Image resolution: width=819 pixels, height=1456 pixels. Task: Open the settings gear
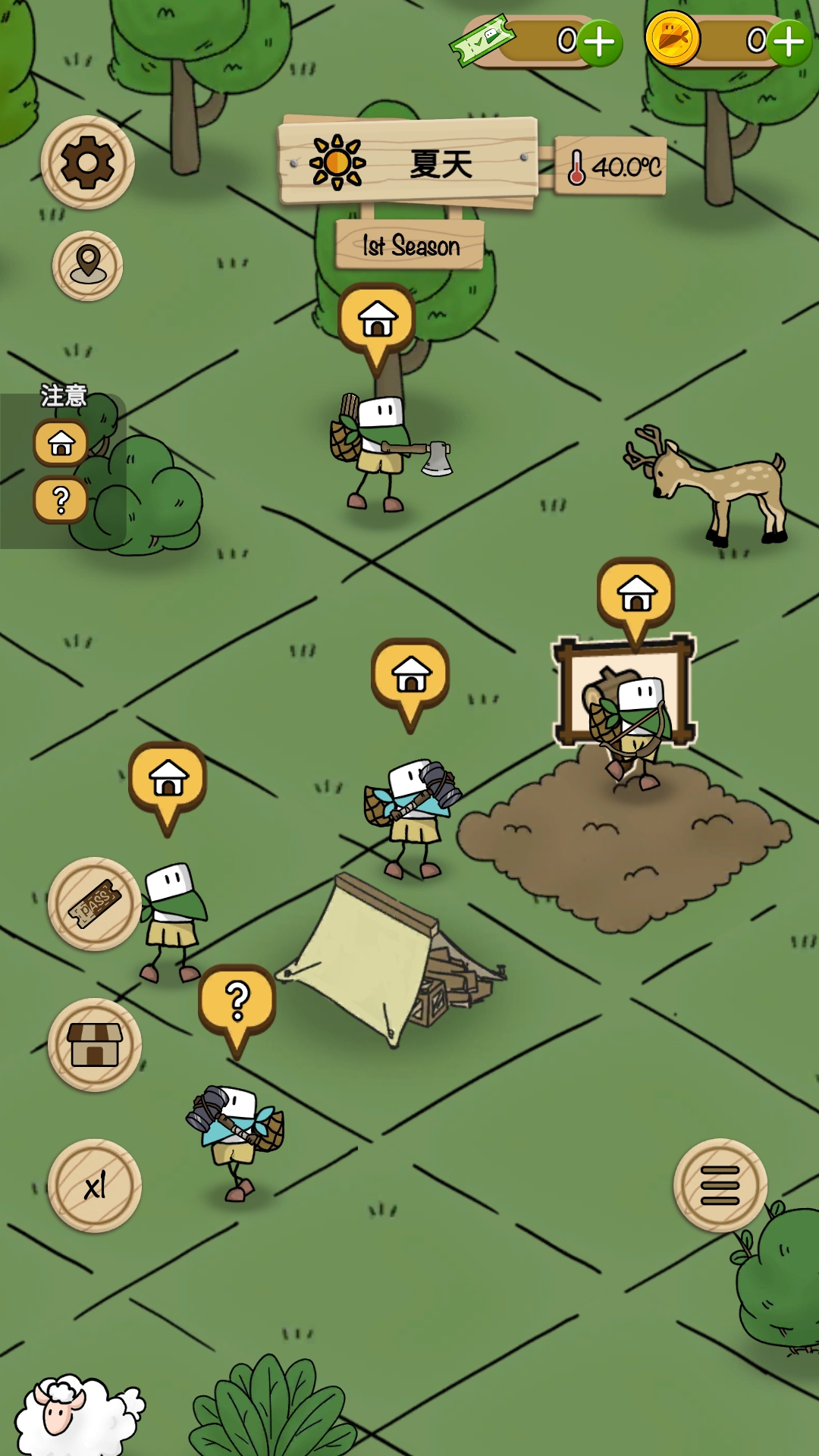pyautogui.click(x=87, y=162)
